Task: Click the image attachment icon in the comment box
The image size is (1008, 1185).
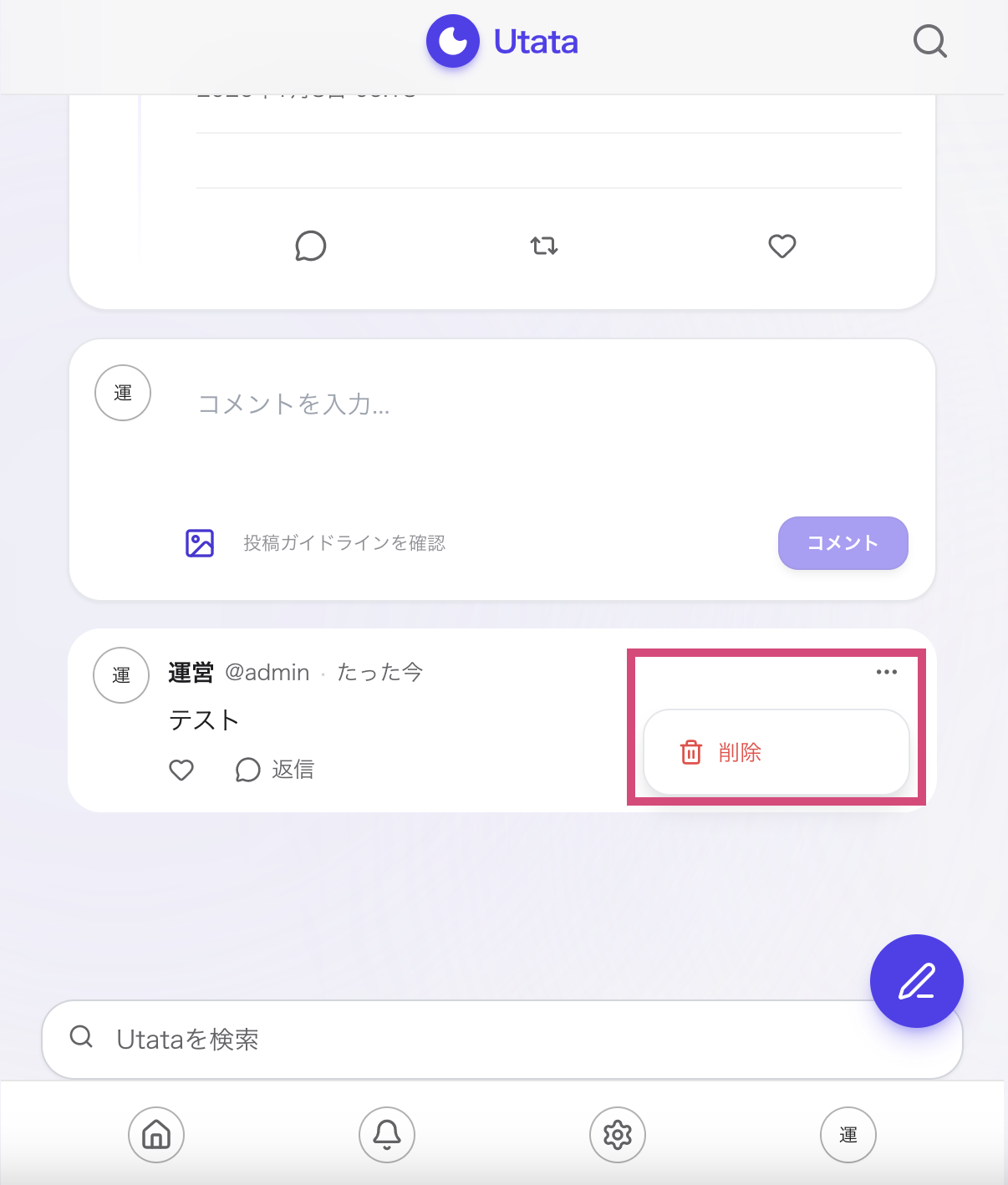Action: pyautogui.click(x=199, y=542)
